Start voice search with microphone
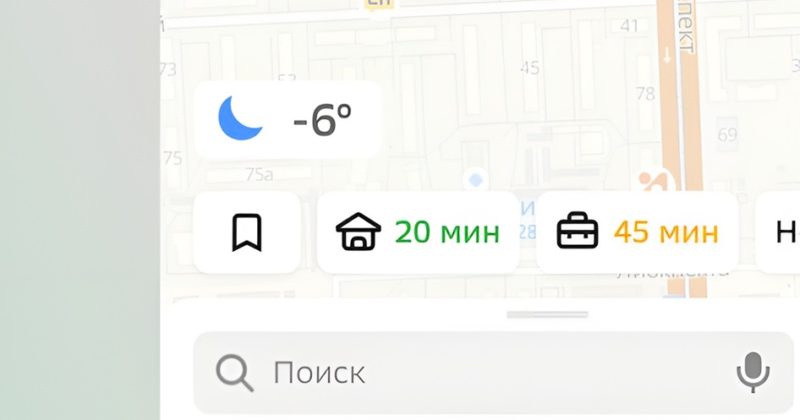 (753, 373)
